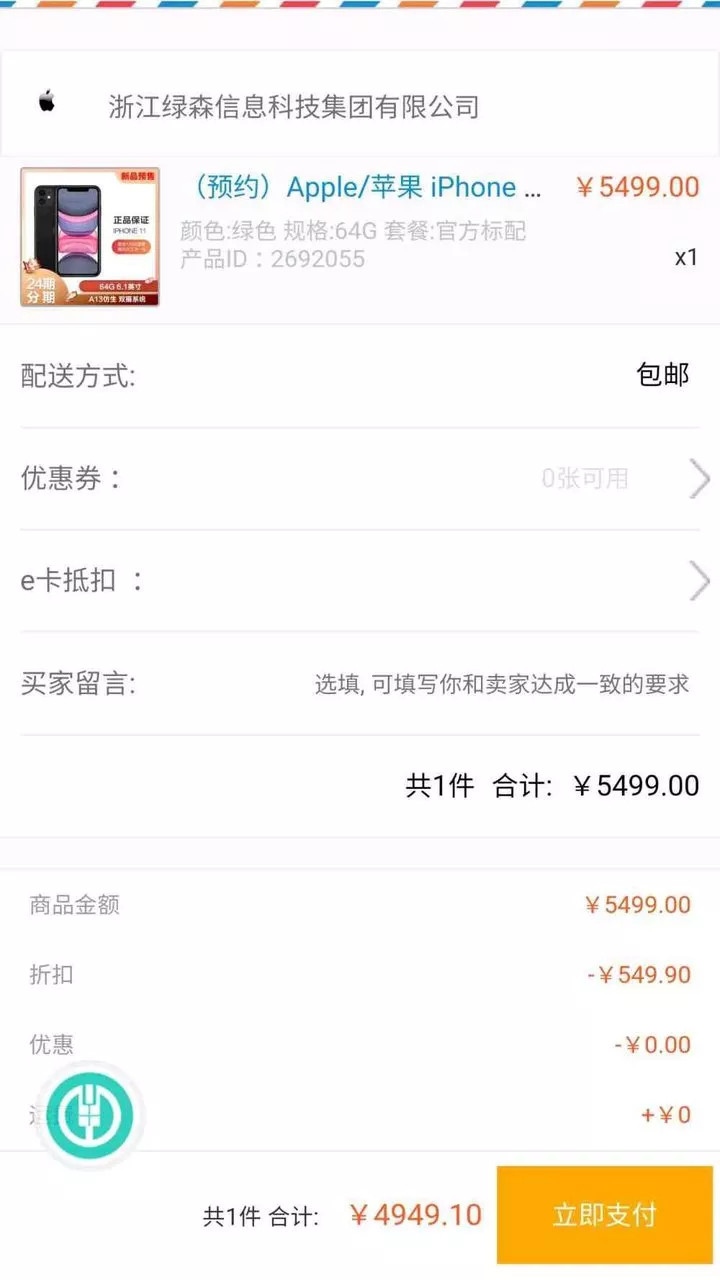Viewport: 720px width, 1280px height.
Task: Open the 浙江绿森信息科技集团有限公司 store header
Action: [x=293, y=106]
